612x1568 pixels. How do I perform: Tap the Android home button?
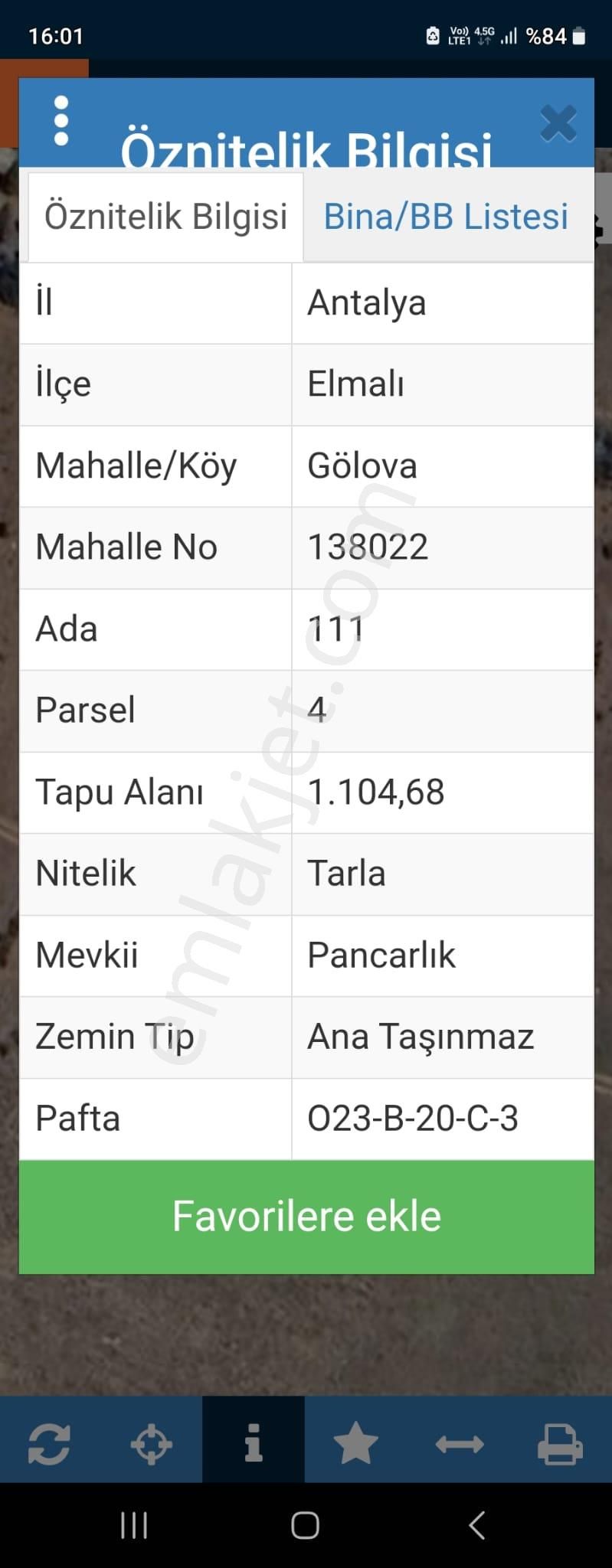click(x=304, y=1525)
